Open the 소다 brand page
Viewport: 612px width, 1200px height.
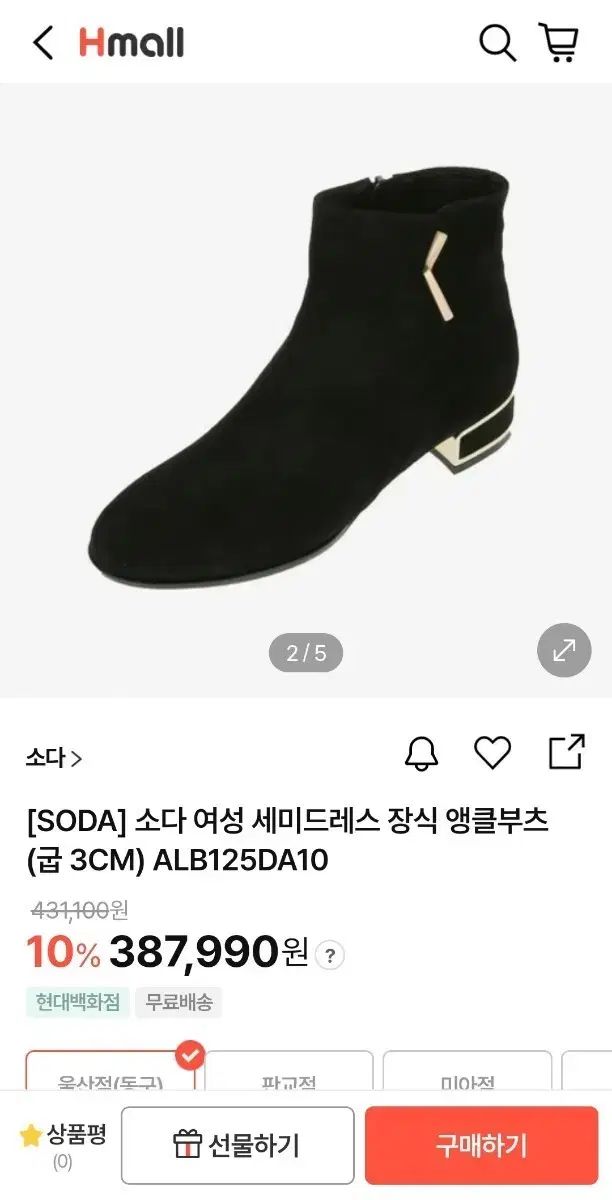[54, 758]
